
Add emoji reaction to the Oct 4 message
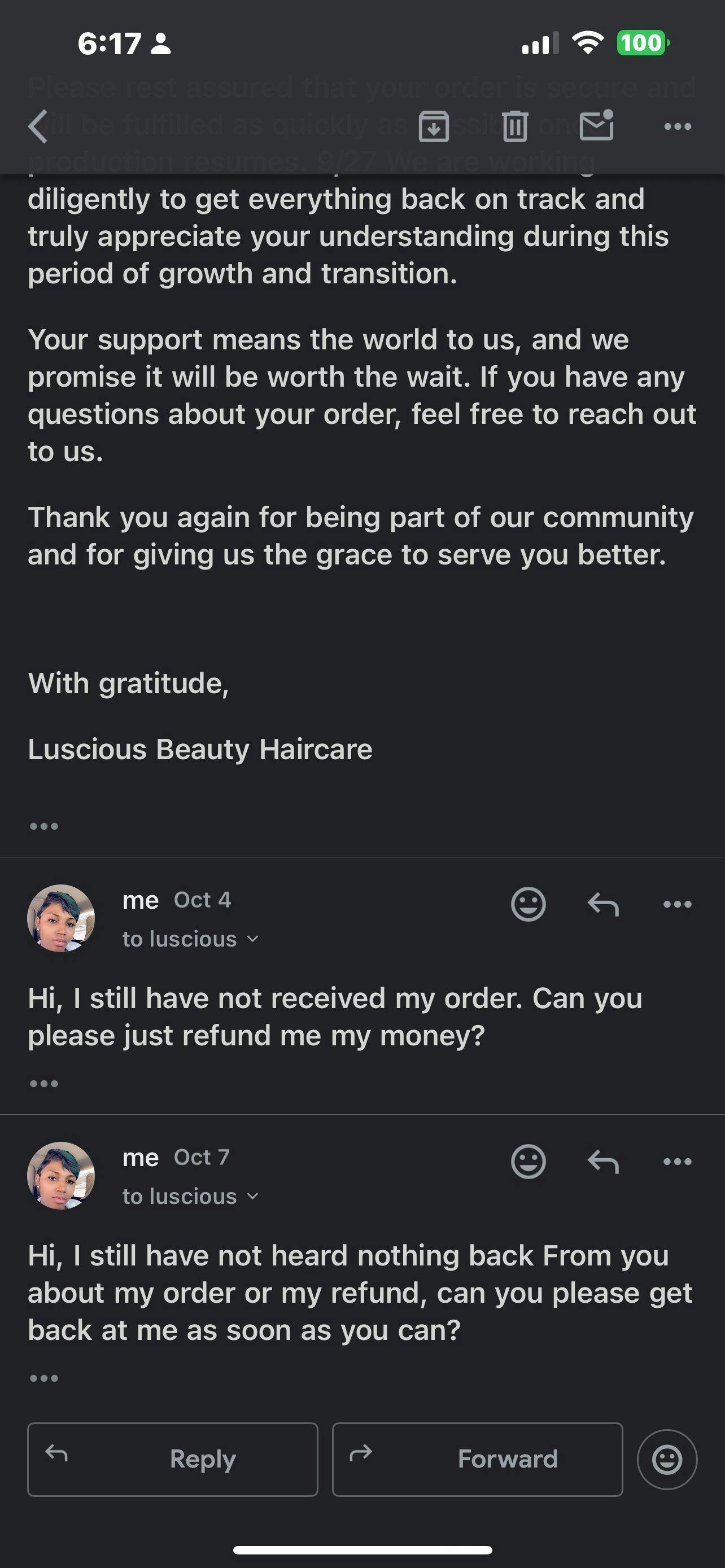[x=528, y=904]
